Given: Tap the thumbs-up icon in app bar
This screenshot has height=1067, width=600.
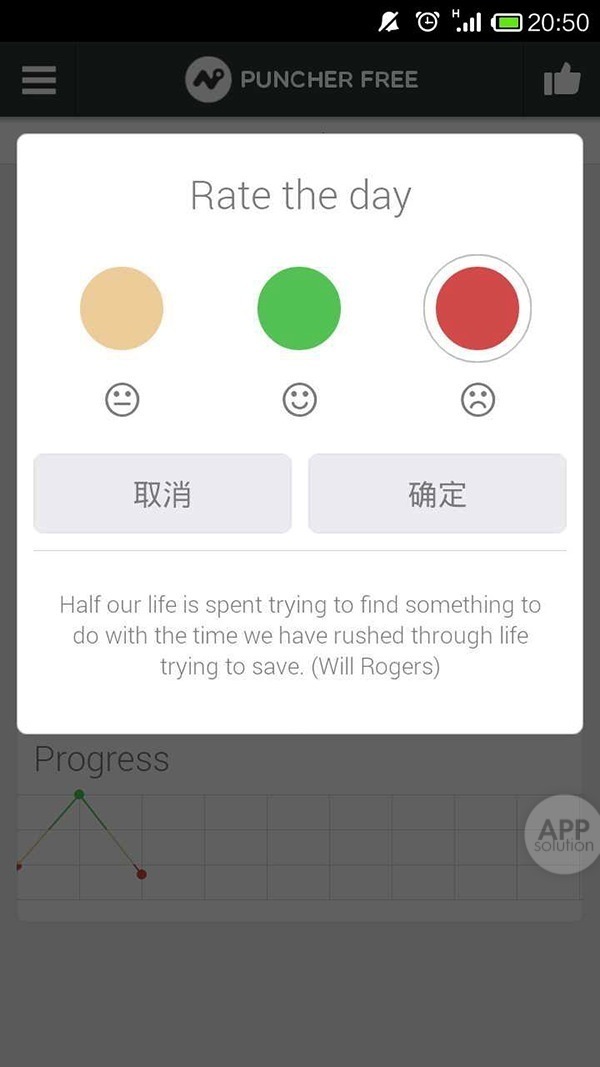Looking at the screenshot, I should (x=562, y=80).
